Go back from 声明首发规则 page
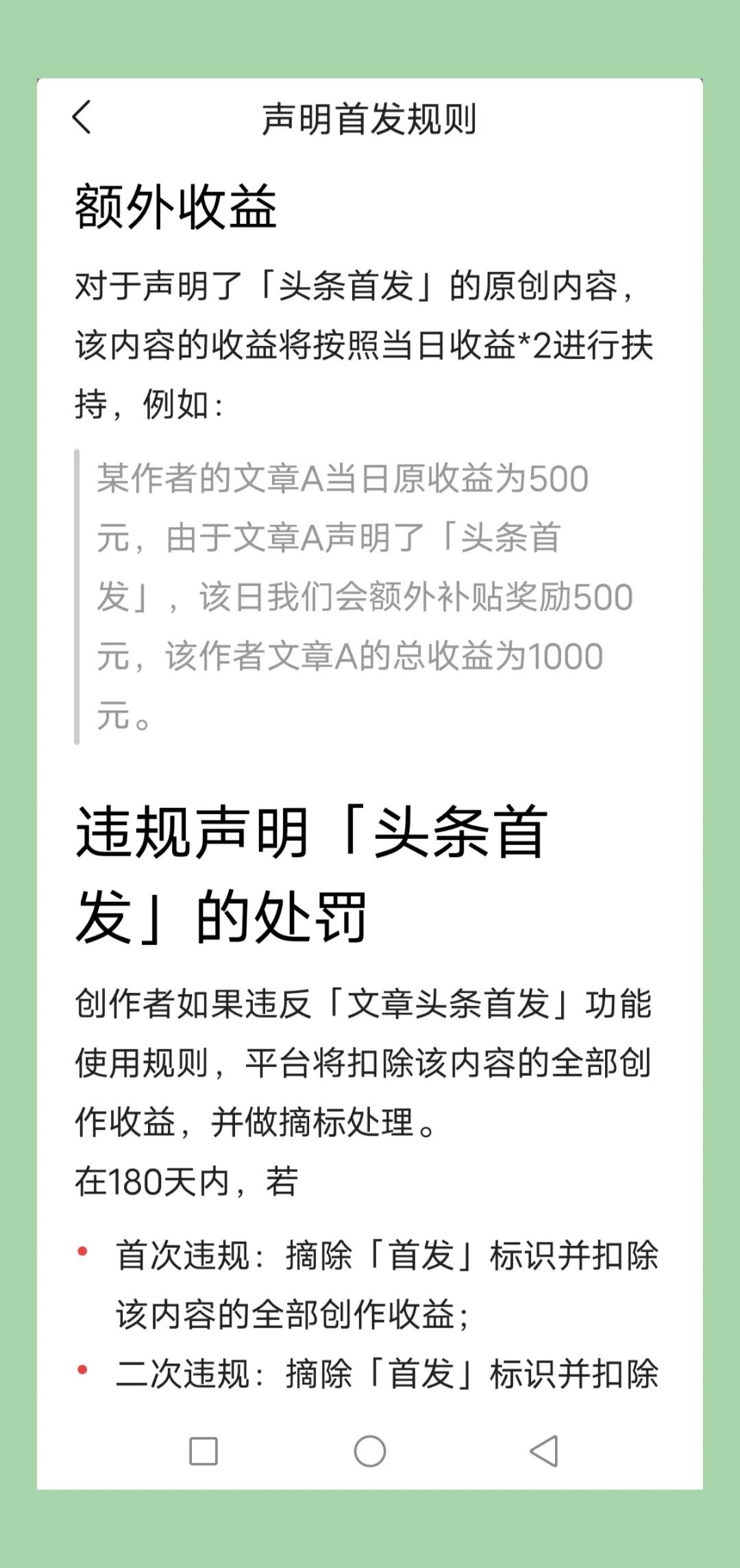The image size is (740, 1568). [82, 117]
